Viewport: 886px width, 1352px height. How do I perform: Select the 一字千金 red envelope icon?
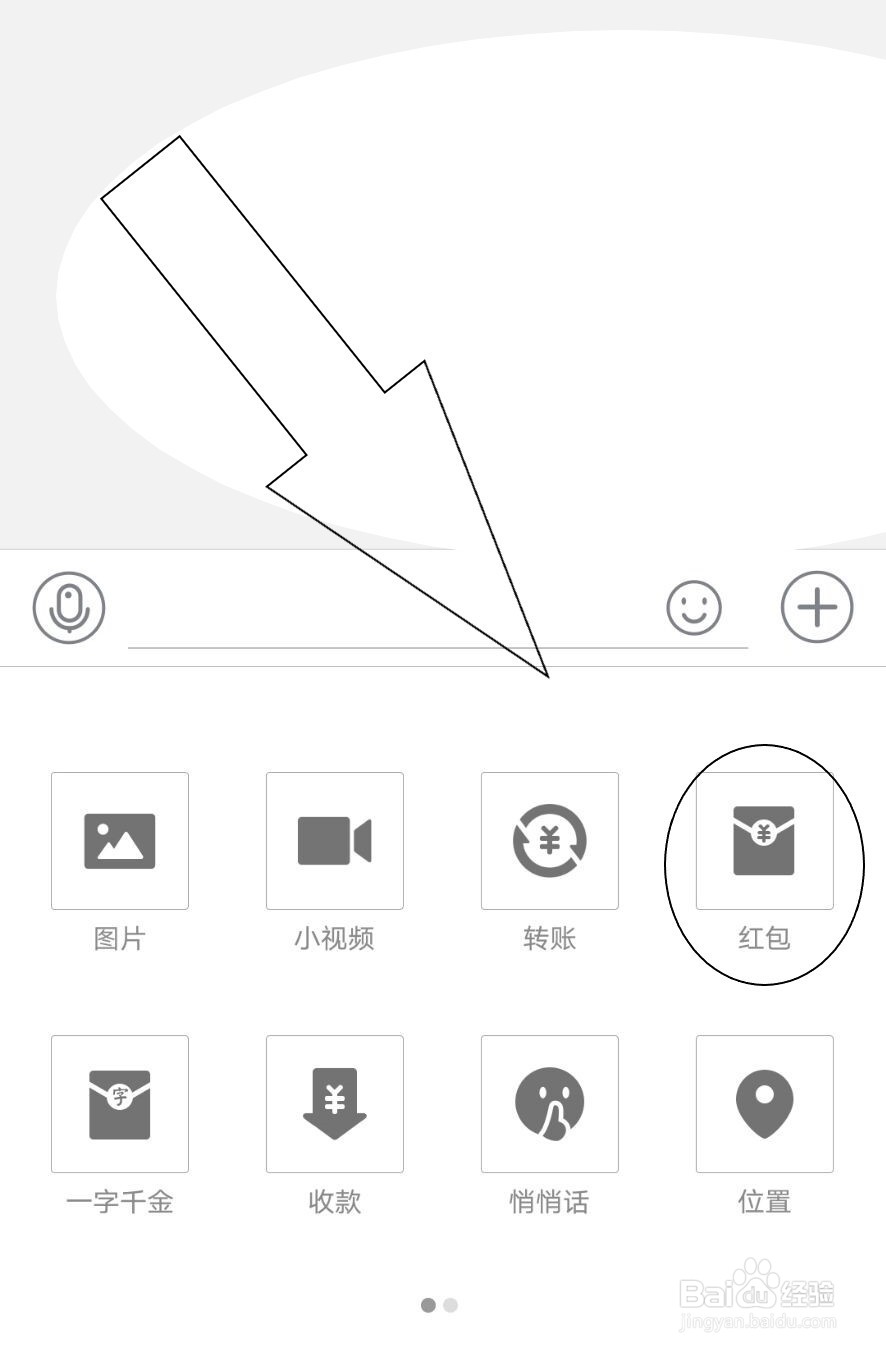point(119,1104)
